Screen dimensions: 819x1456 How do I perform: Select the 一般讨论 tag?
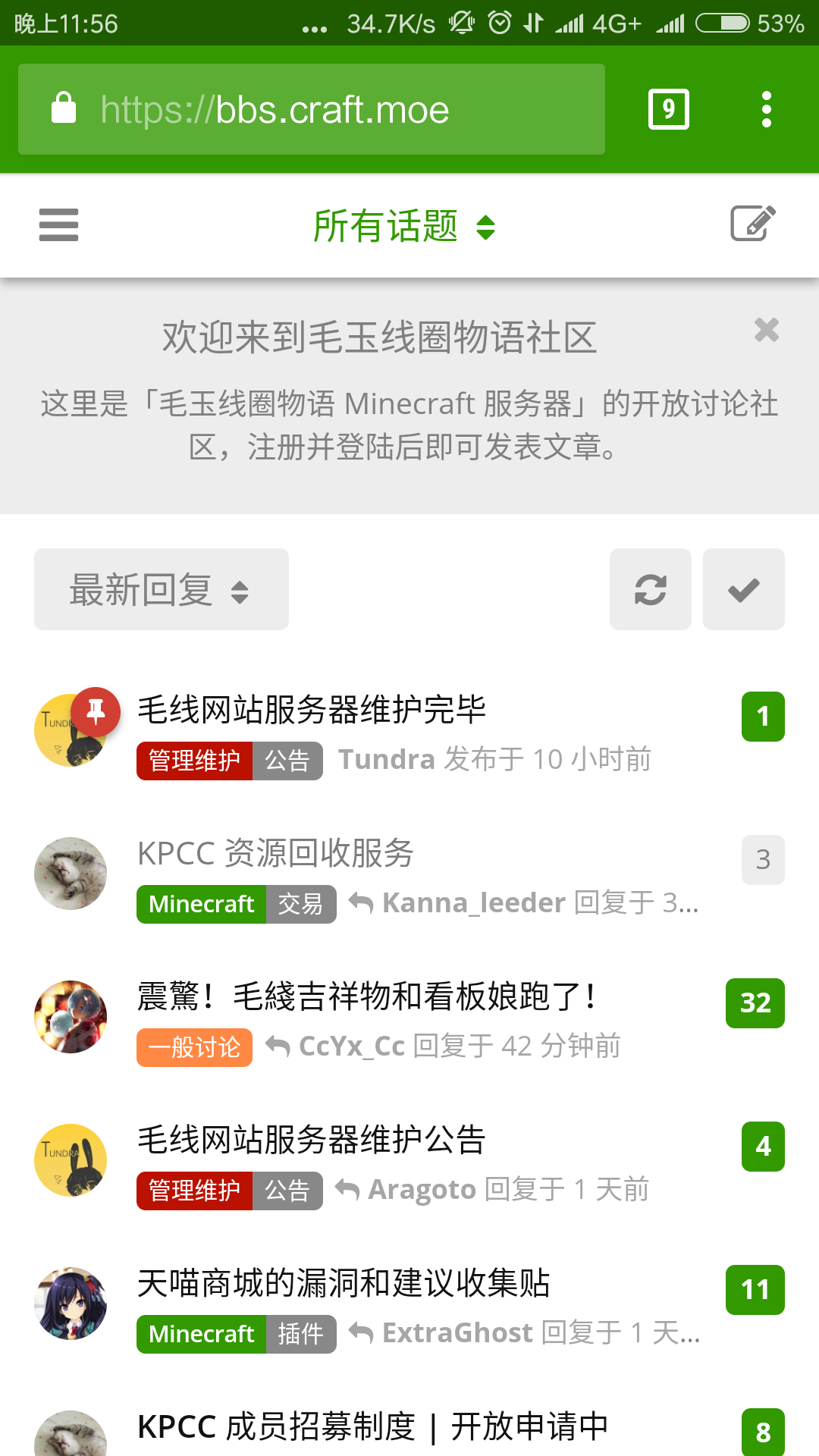[194, 1047]
